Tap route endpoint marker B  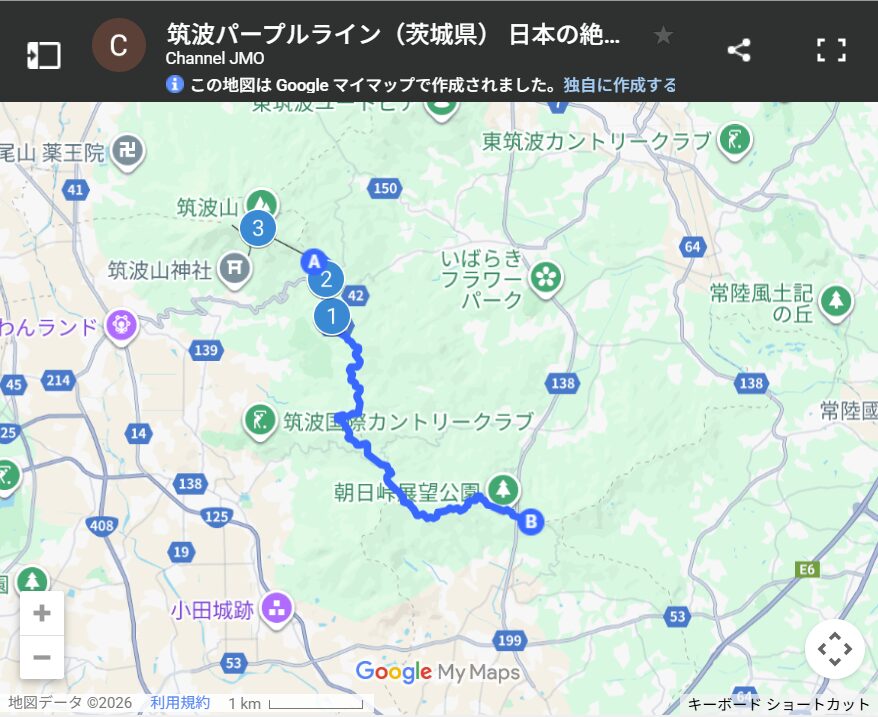(x=532, y=520)
